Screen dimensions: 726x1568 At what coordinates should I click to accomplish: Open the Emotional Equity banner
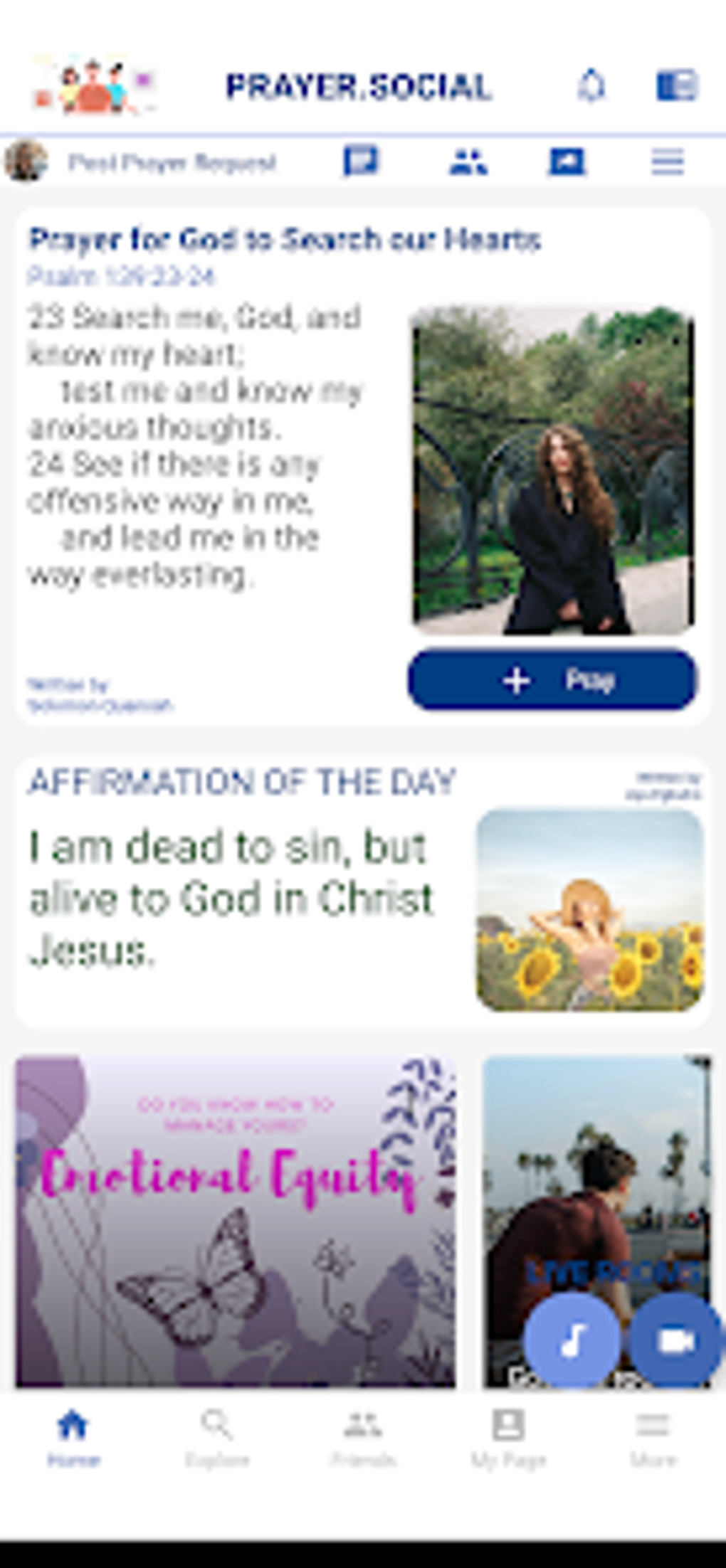pos(236,1221)
